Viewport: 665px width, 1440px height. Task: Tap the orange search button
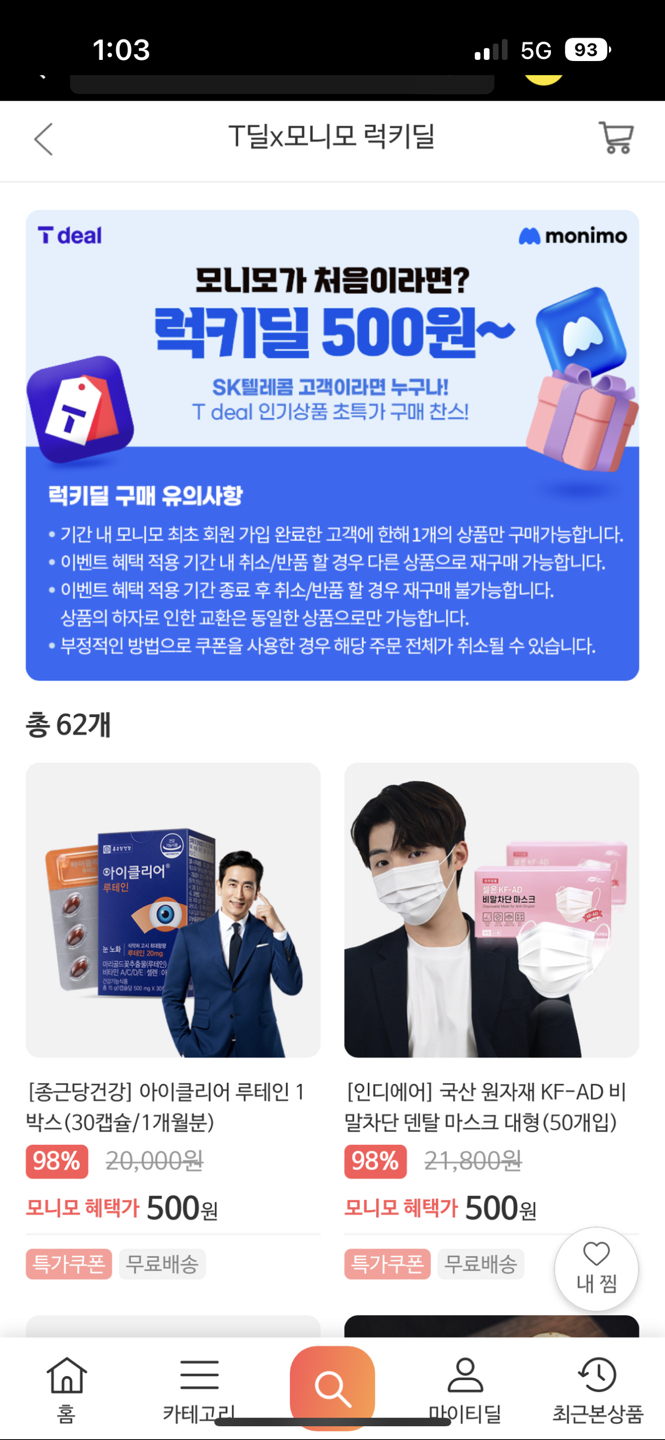(x=332, y=1388)
